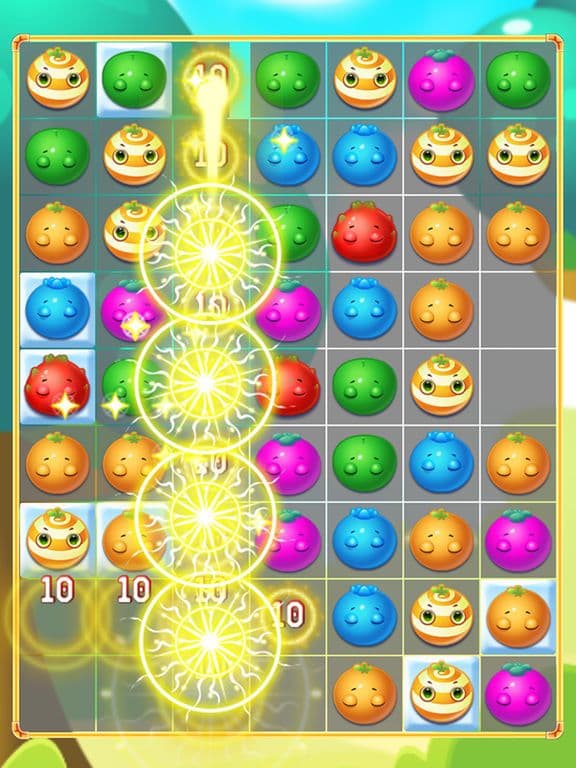Tap the sparkling magenta fruit
Screen dimensions: 576x768
(x=131, y=311)
